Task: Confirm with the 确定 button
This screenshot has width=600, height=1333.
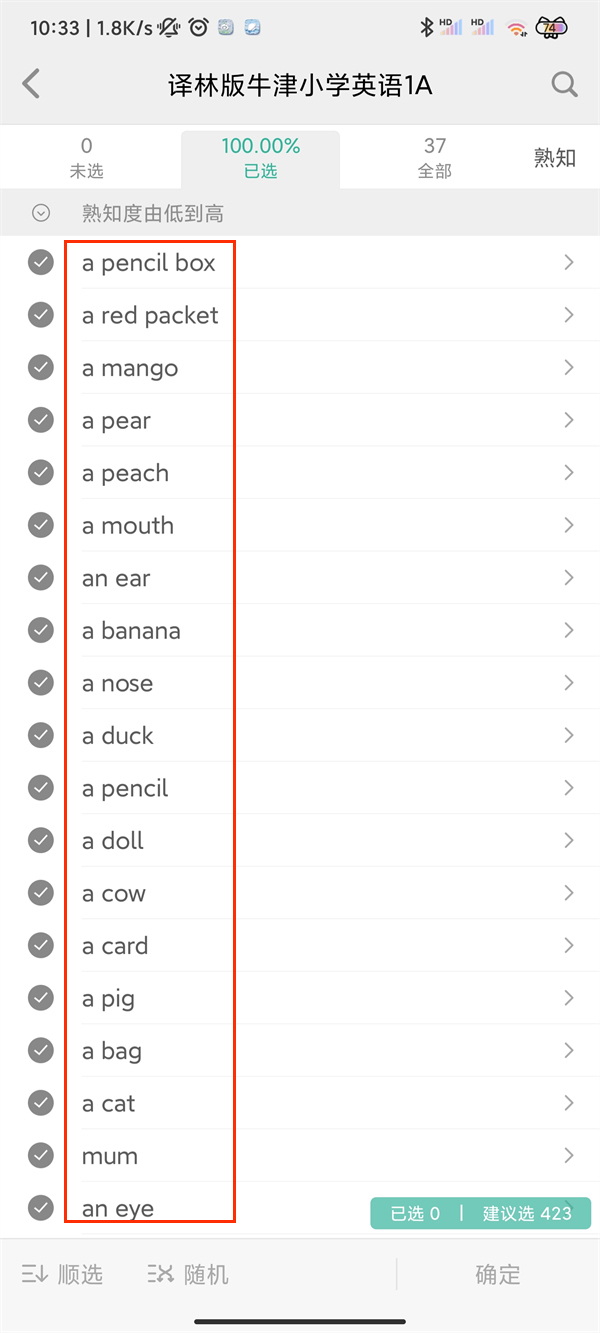Action: tap(498, 1274)
